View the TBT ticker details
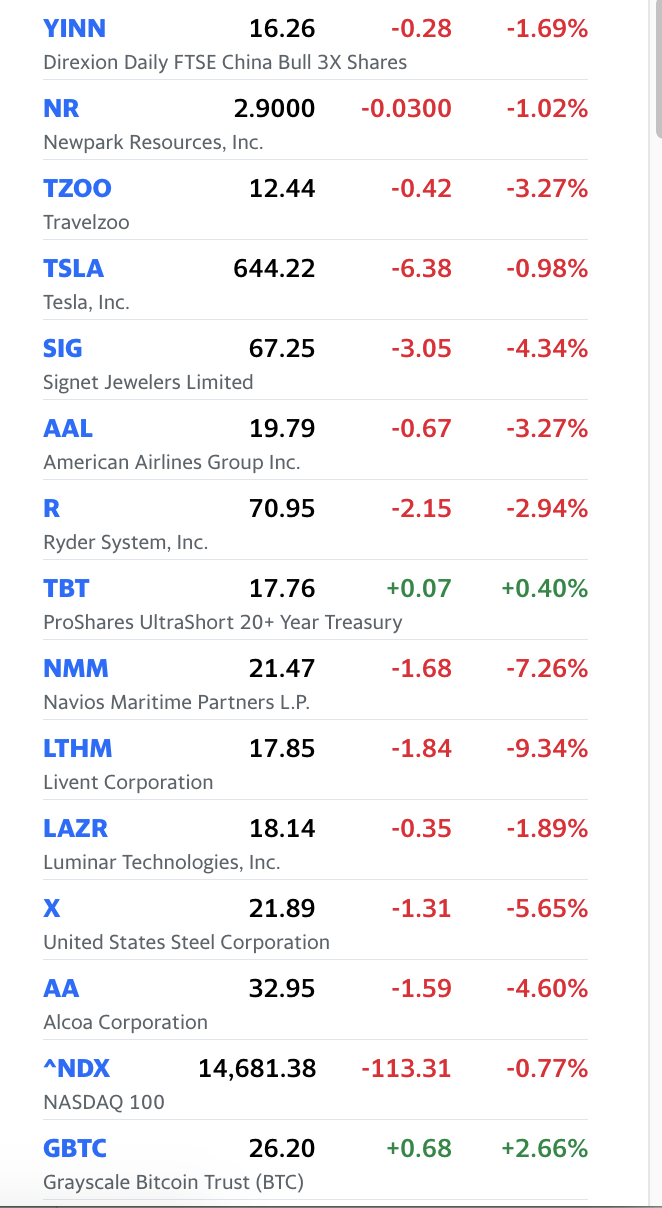The width and height of the screenshot is (662, 1208). [x=66, y=589]
